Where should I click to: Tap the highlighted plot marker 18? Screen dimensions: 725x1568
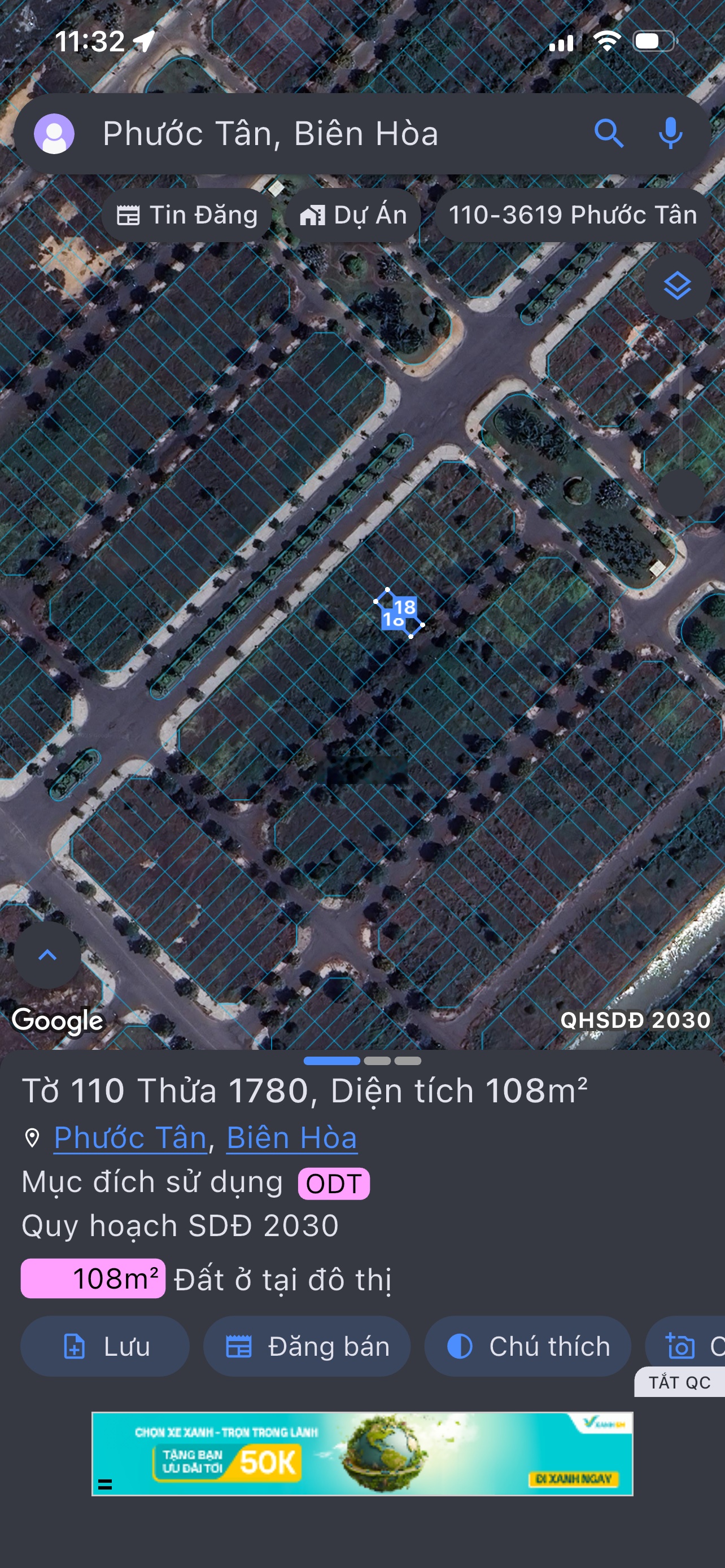coord(399,613)
